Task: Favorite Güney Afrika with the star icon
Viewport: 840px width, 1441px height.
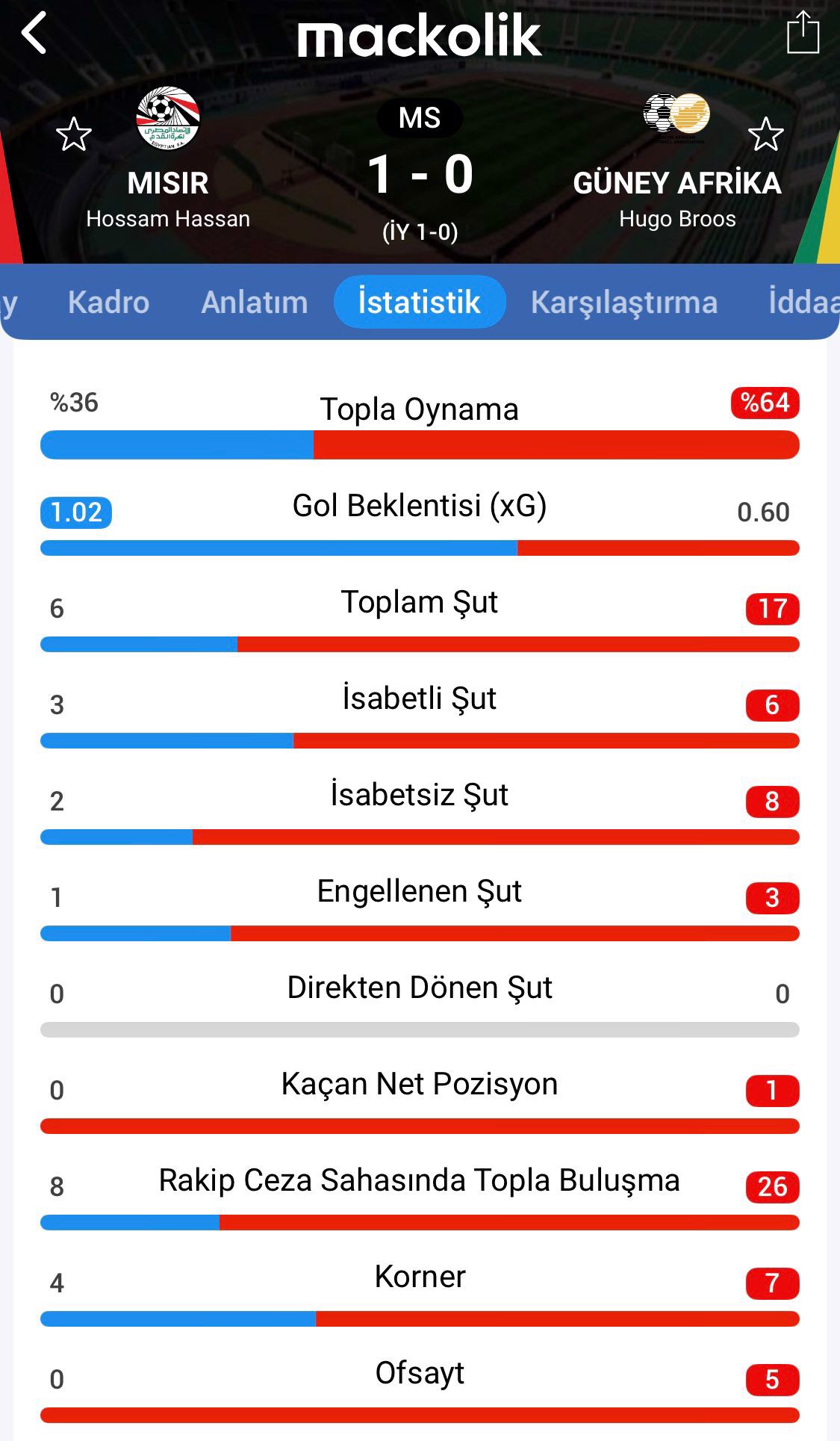Action: 765,134
